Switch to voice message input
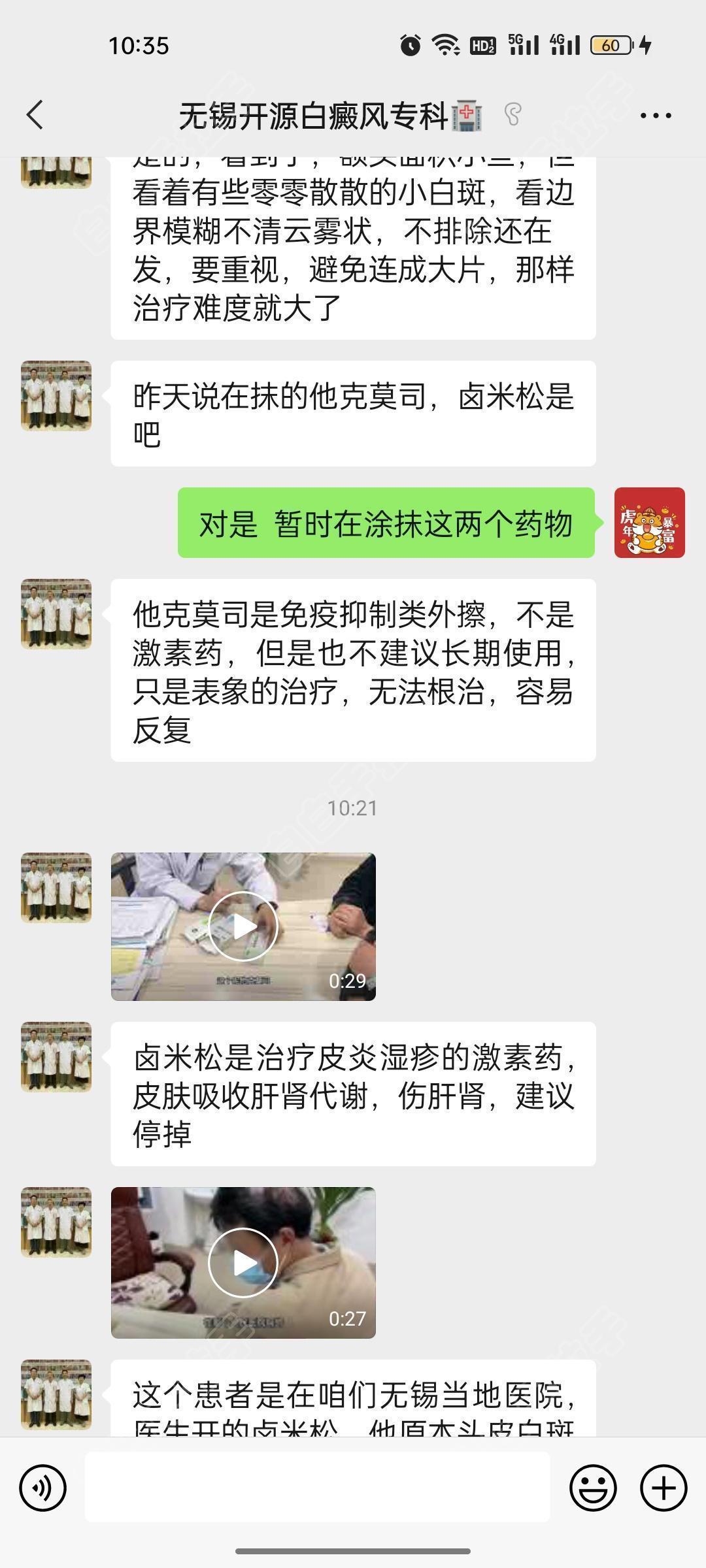The height and width of the screenshot is (1568, 706). (x=43, y=1488)
